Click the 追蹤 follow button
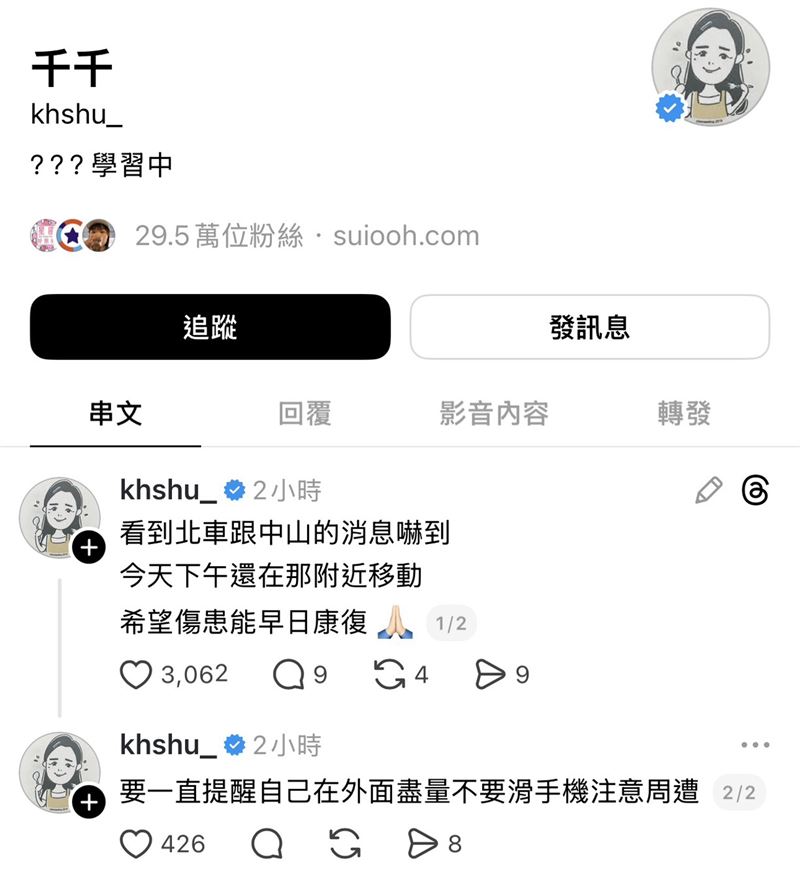The height and width of the screenshot is (873, 800). point(211,327)
